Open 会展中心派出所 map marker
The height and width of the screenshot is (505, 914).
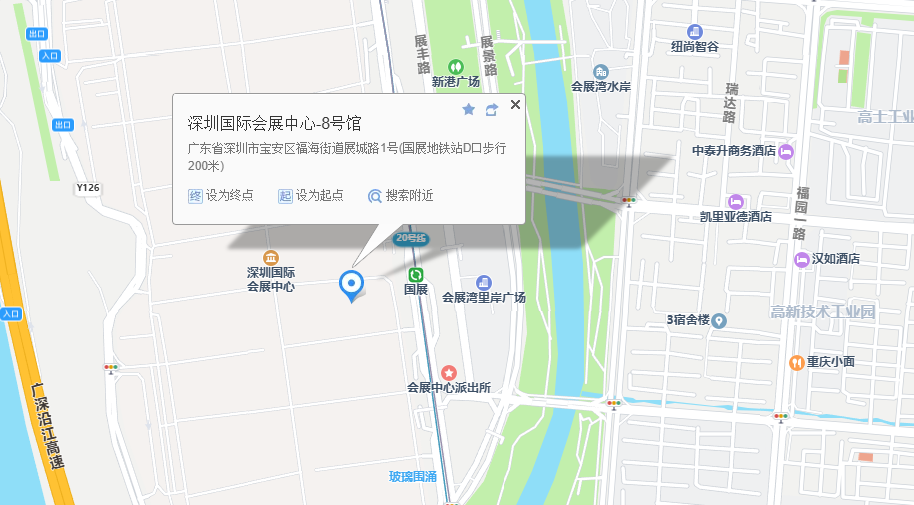[448, 373]
